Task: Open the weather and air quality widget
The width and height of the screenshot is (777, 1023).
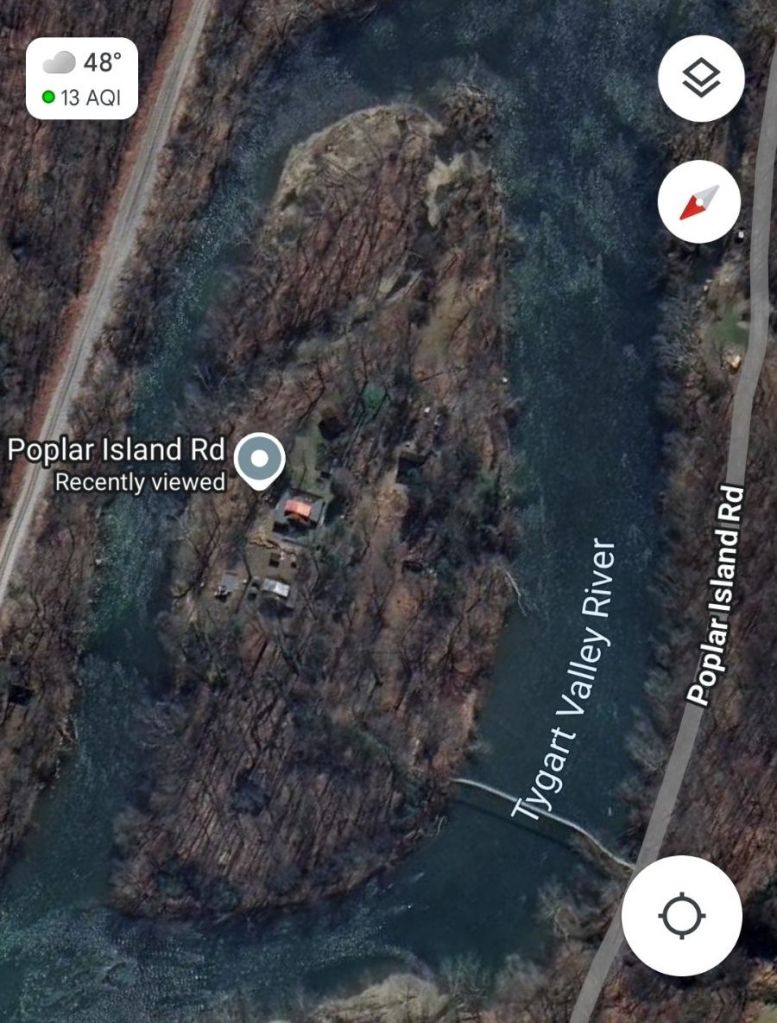Action: (82, 79)
